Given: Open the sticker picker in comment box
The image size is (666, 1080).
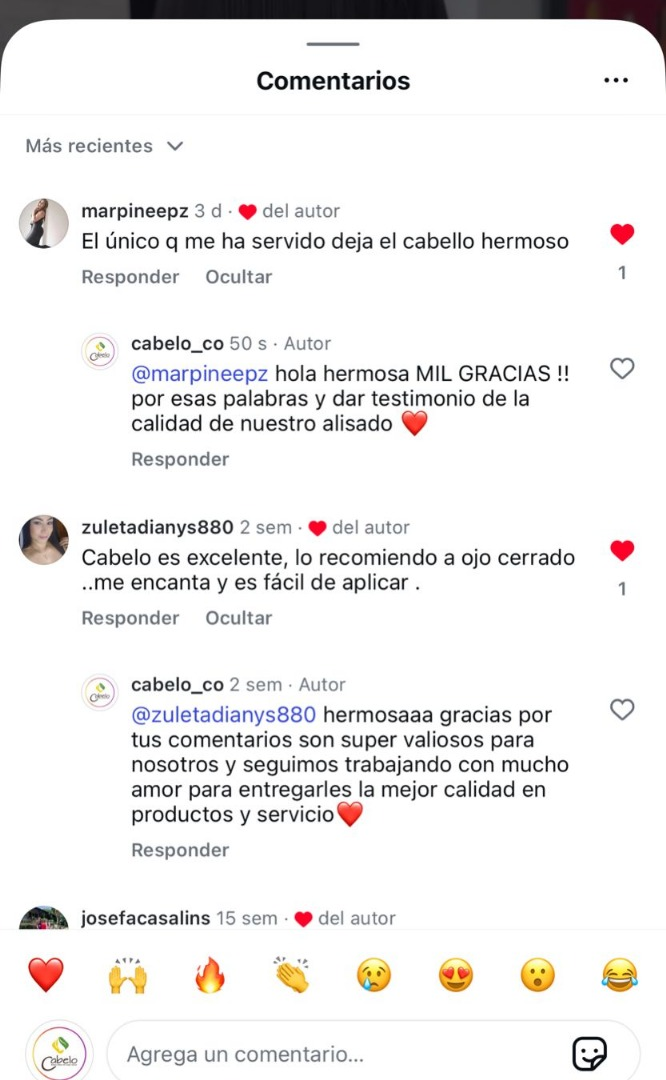Looking at the screenshot, I should tap(589, 1054).
